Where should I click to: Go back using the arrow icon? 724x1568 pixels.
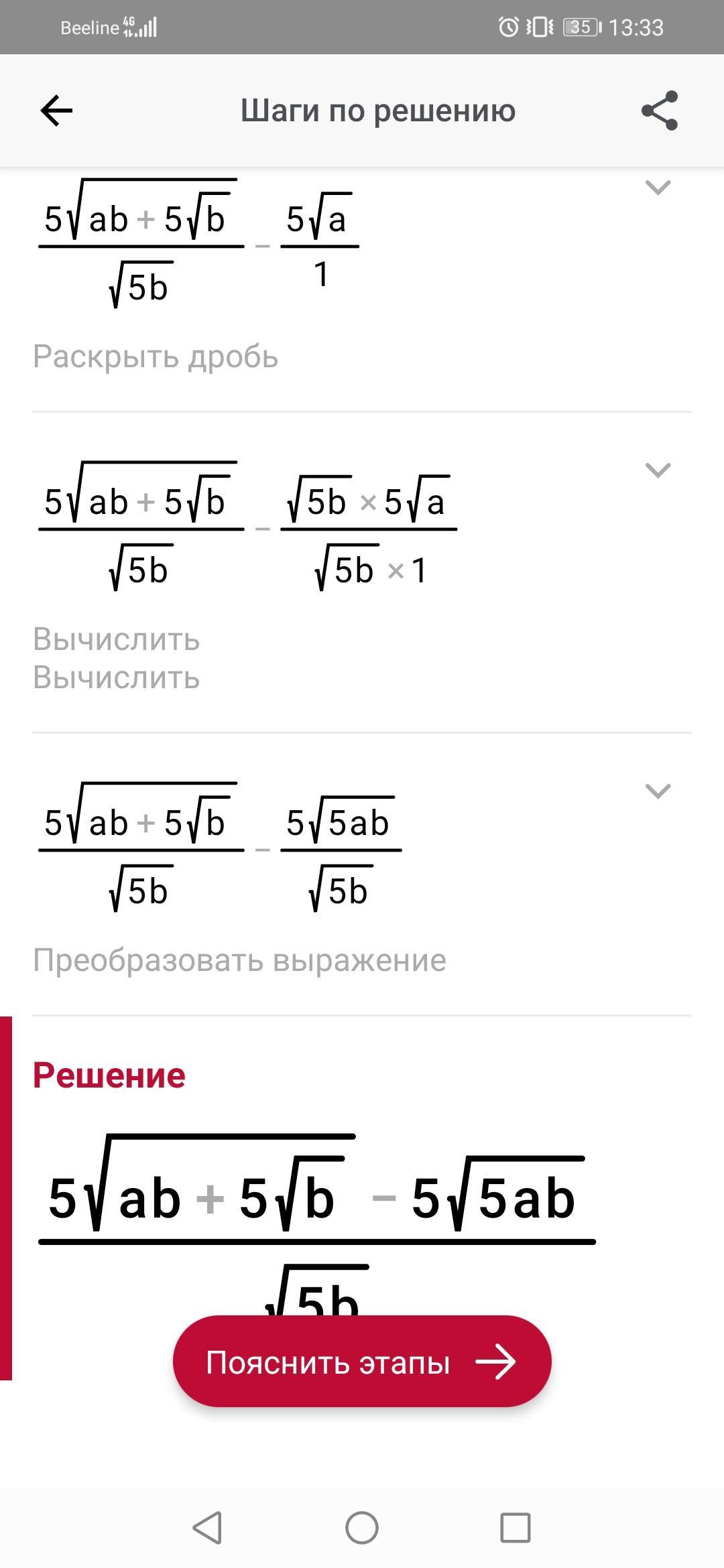[56, 111]
